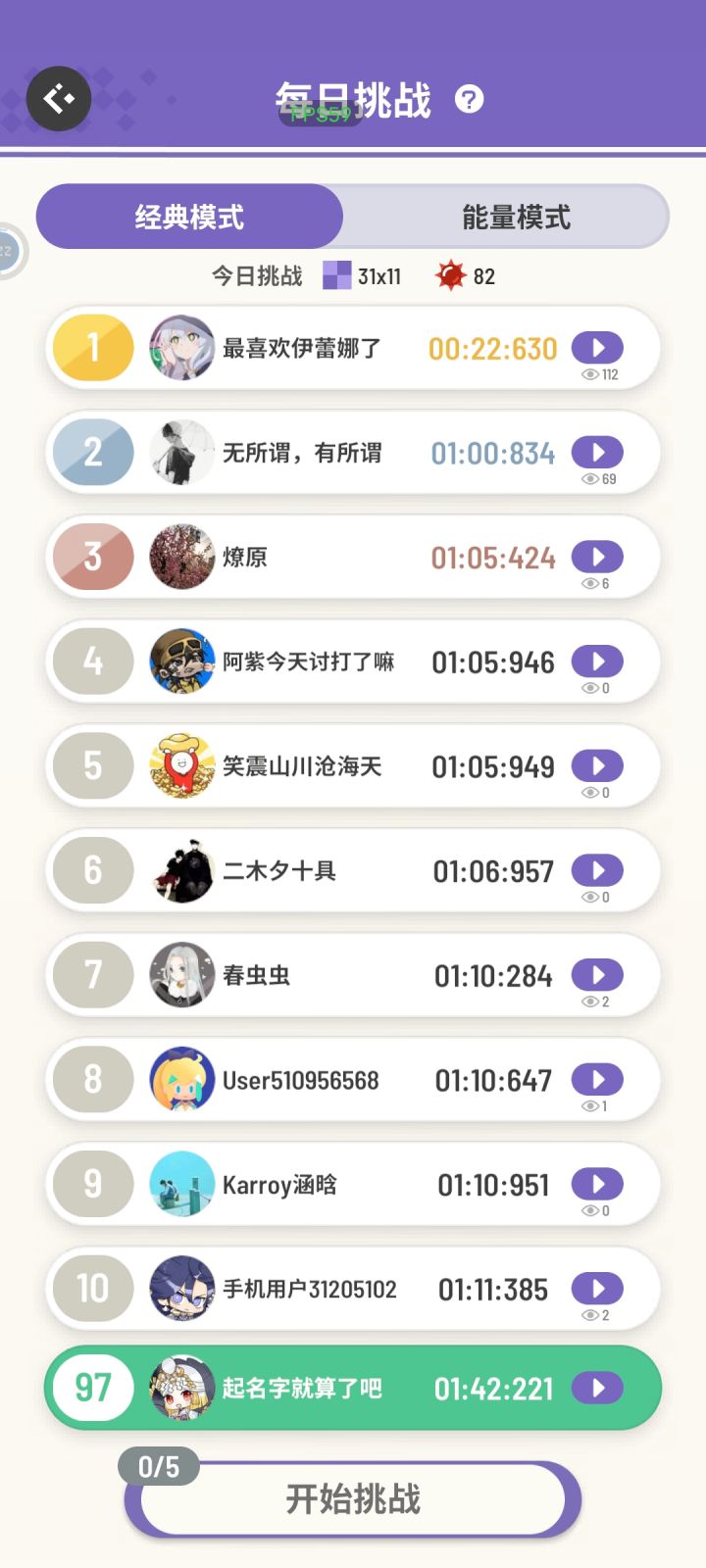Play the replay of 春虫虫
Image resolution: width=706 pixels, height=1568 pixels.
tap(597, 974)
